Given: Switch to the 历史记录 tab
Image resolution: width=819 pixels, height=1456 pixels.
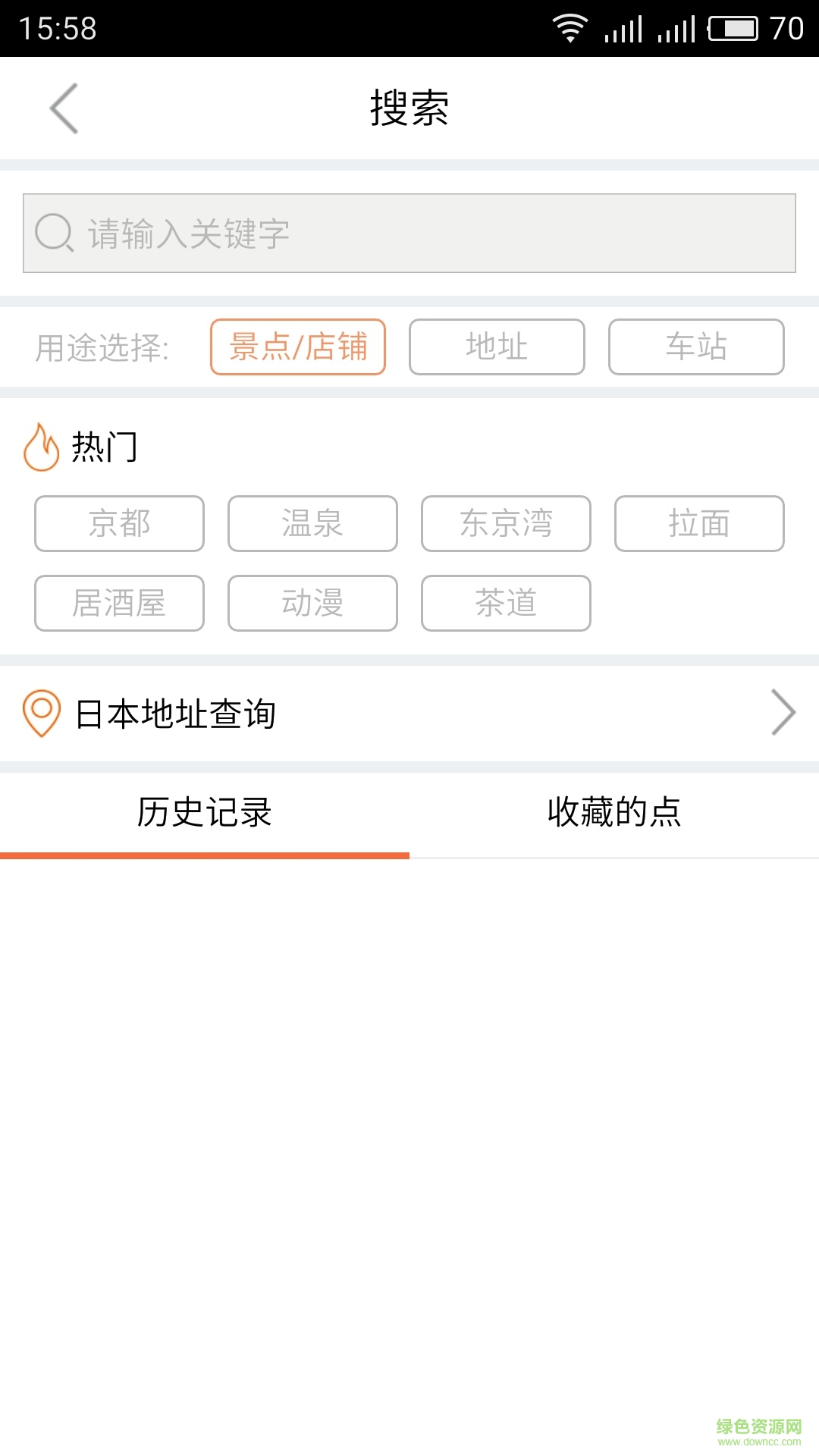Looking at the screenshot, I should [205, 812].
